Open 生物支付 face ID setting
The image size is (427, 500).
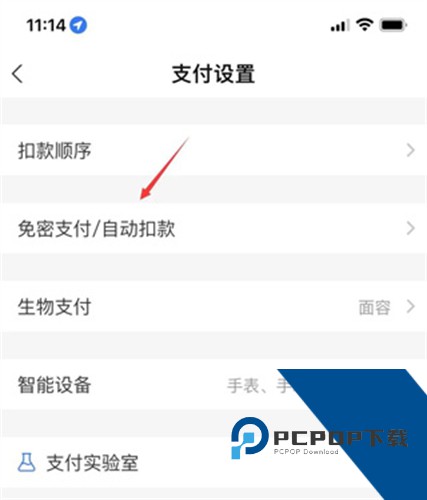click(213, 307)
